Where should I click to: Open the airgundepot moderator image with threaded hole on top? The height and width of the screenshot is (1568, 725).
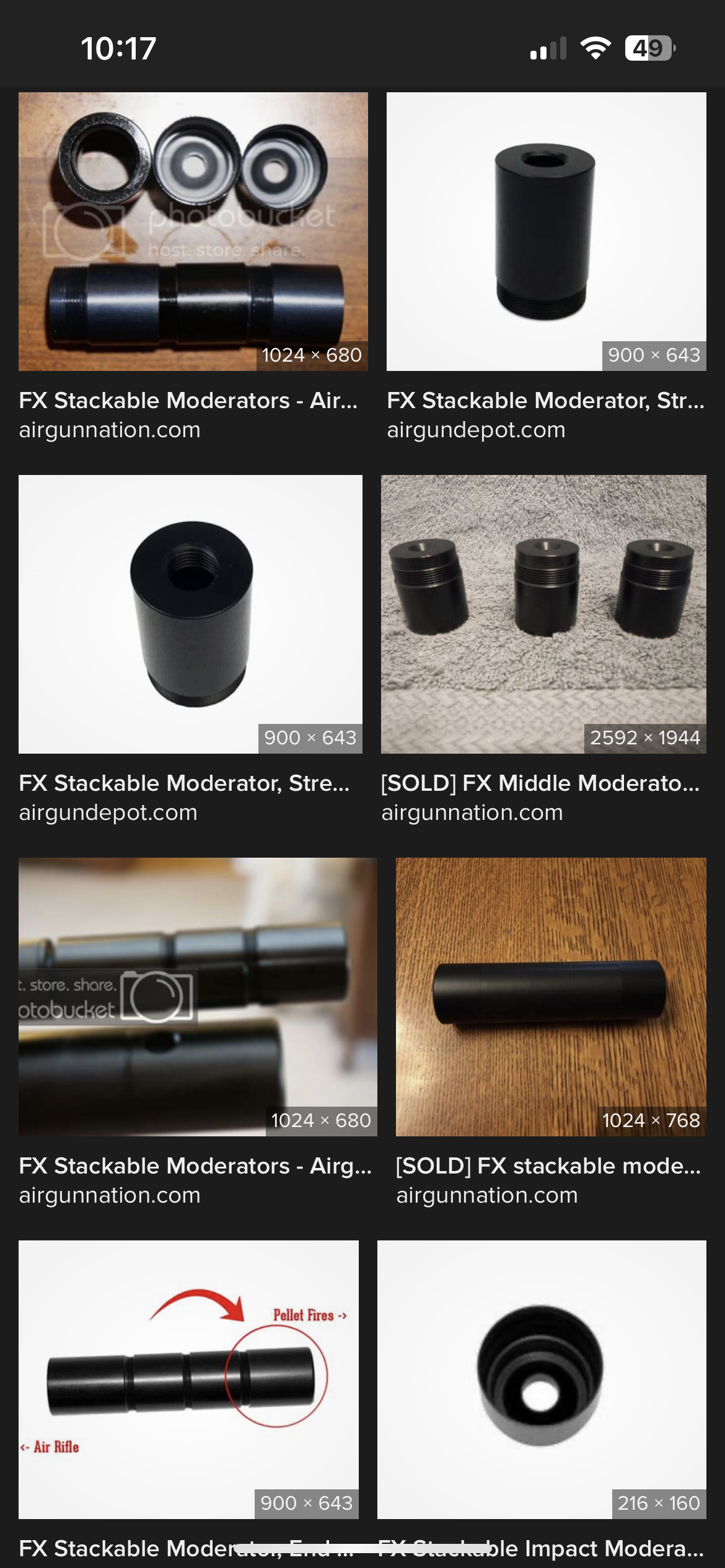pos(190,614)
